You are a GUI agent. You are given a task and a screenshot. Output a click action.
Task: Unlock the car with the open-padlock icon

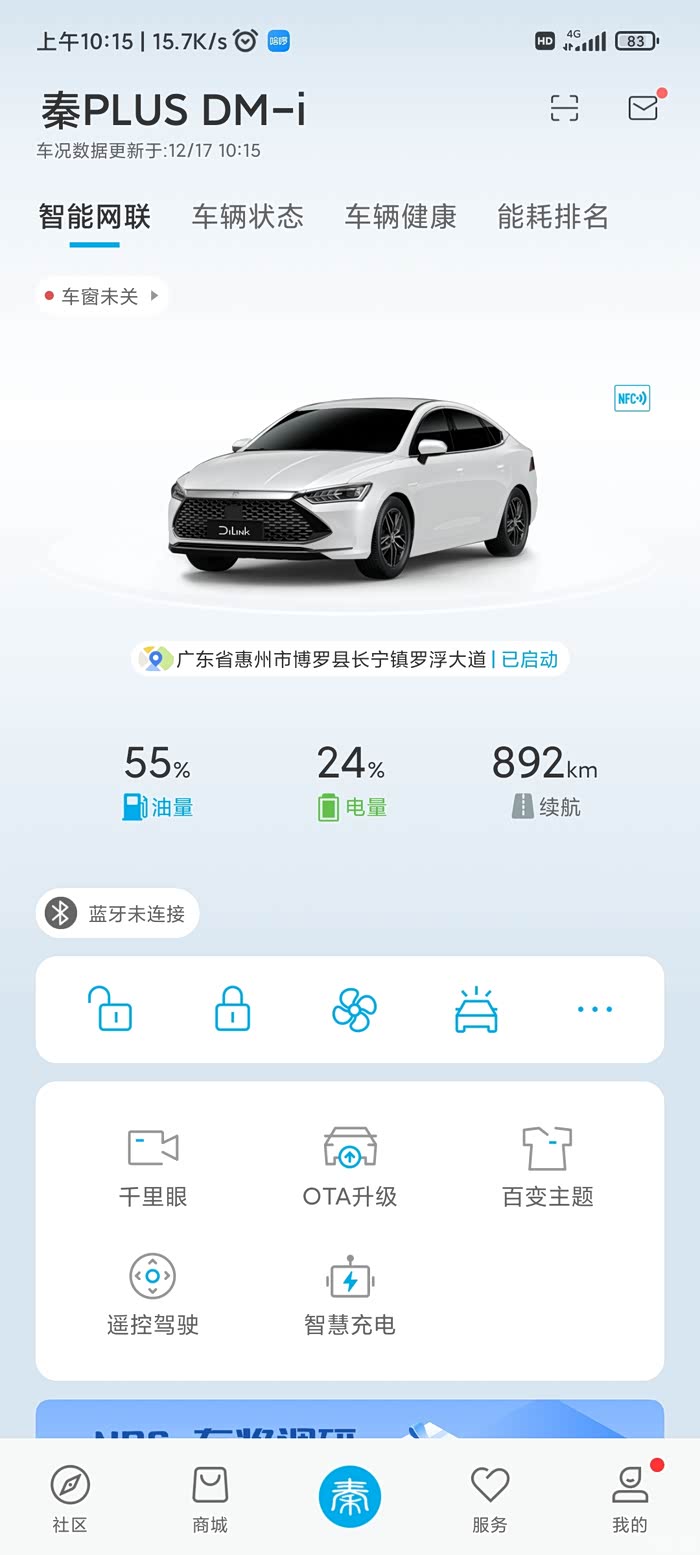[x=109, y=1009]
